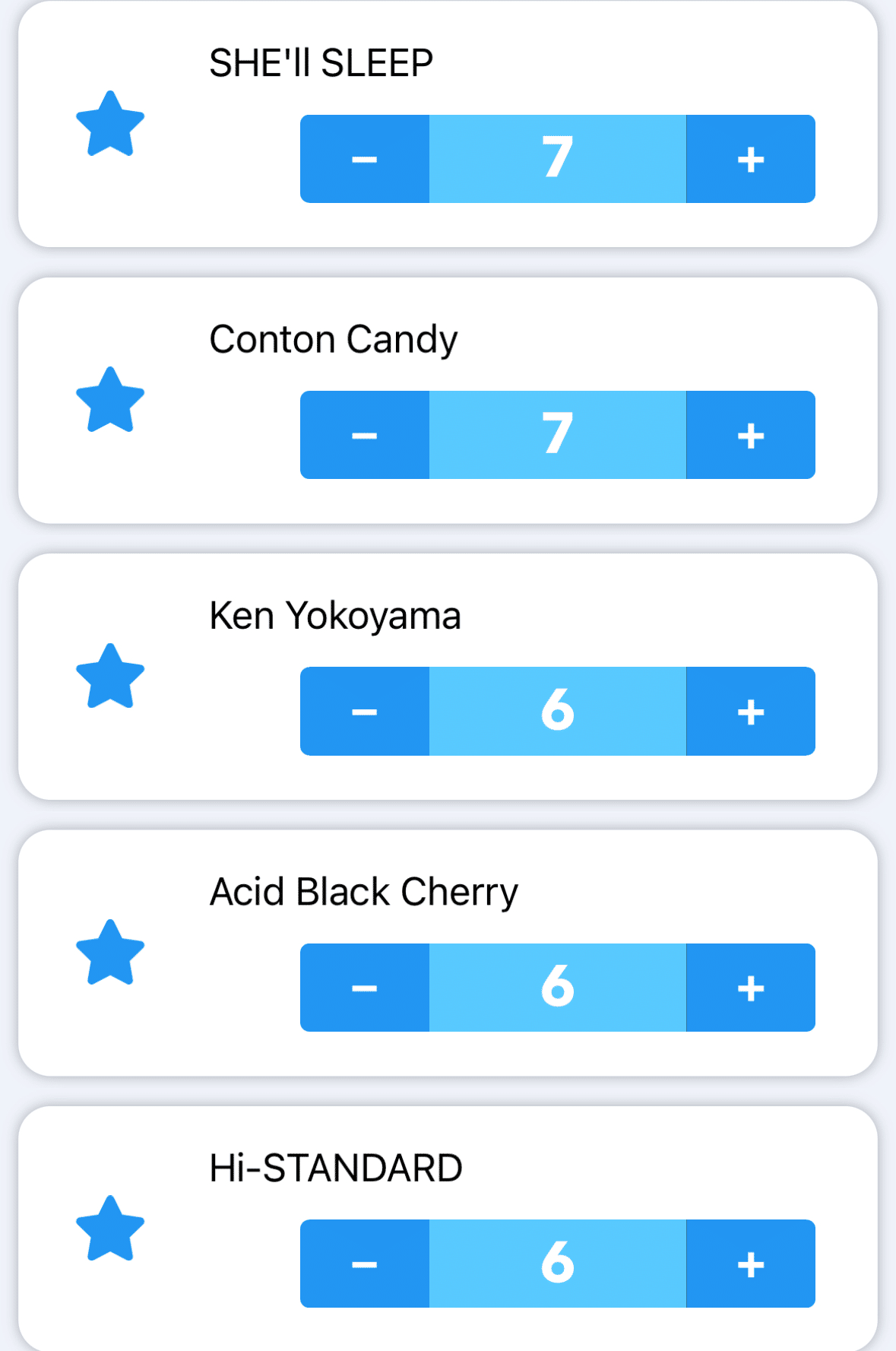Add one to Conton Candy count

coord(751,435)
